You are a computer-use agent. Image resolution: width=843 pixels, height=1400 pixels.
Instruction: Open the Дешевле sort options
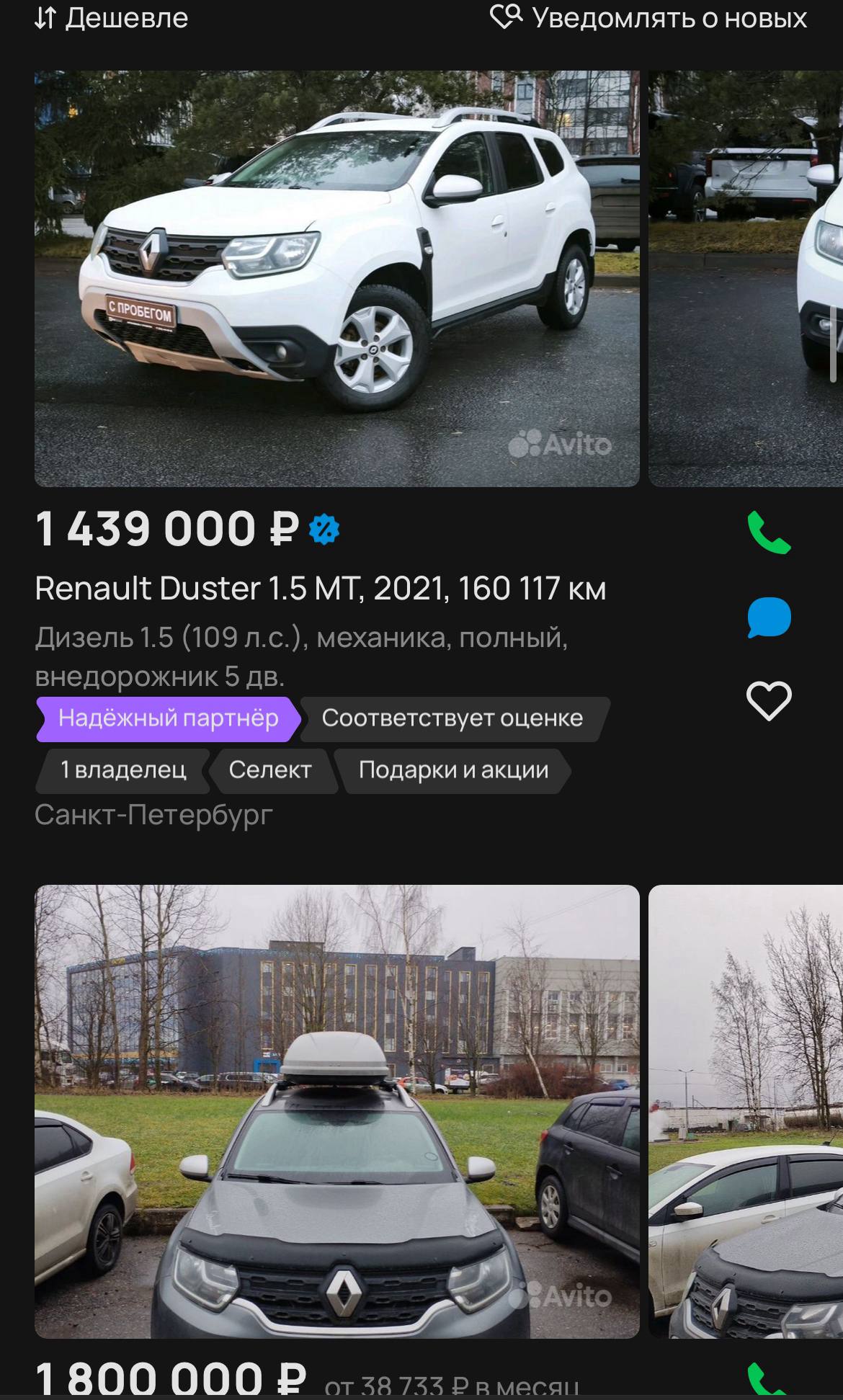click(x=112, y=18)
